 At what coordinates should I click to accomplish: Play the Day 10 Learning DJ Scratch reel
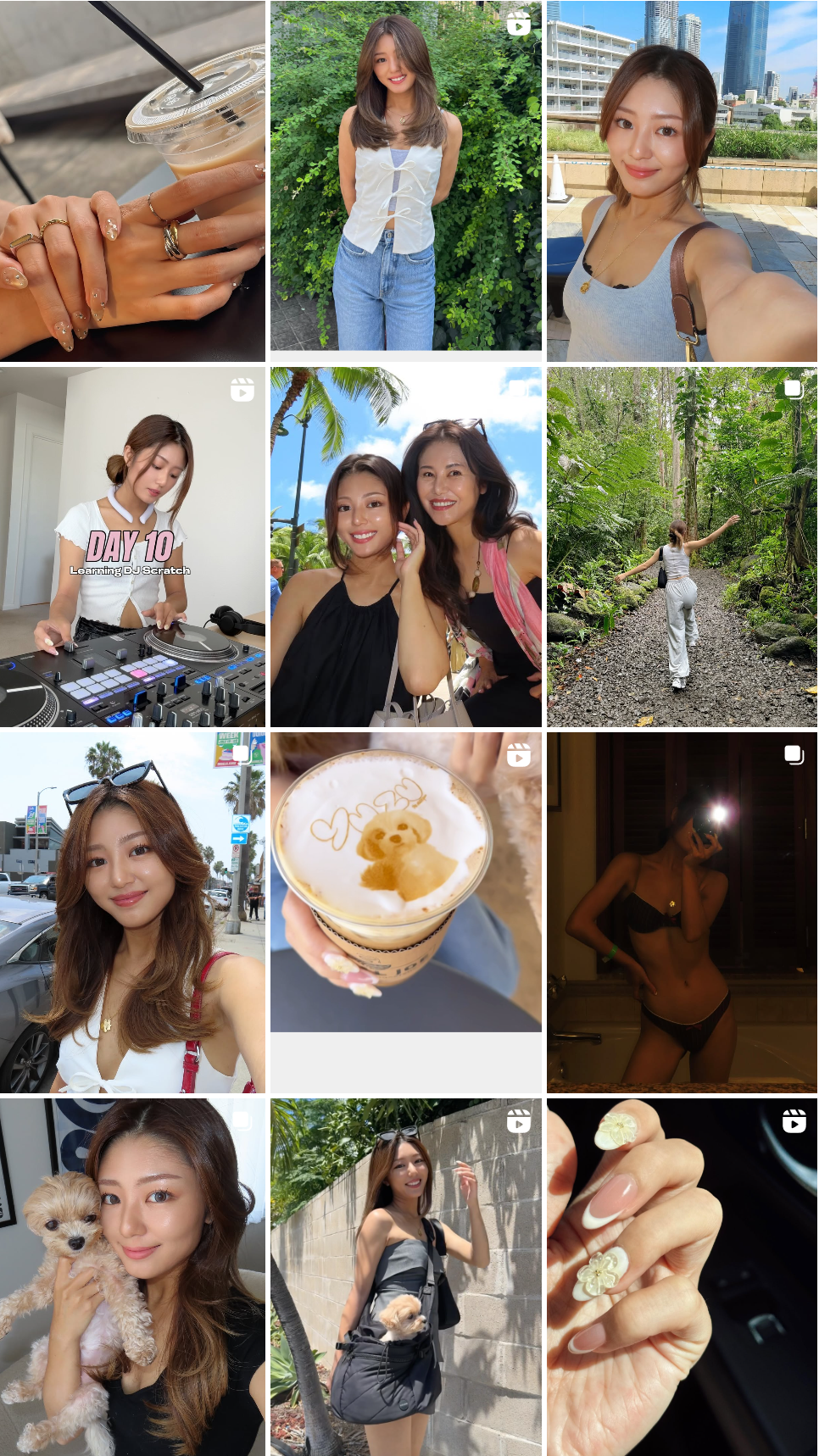coord(132,547)
